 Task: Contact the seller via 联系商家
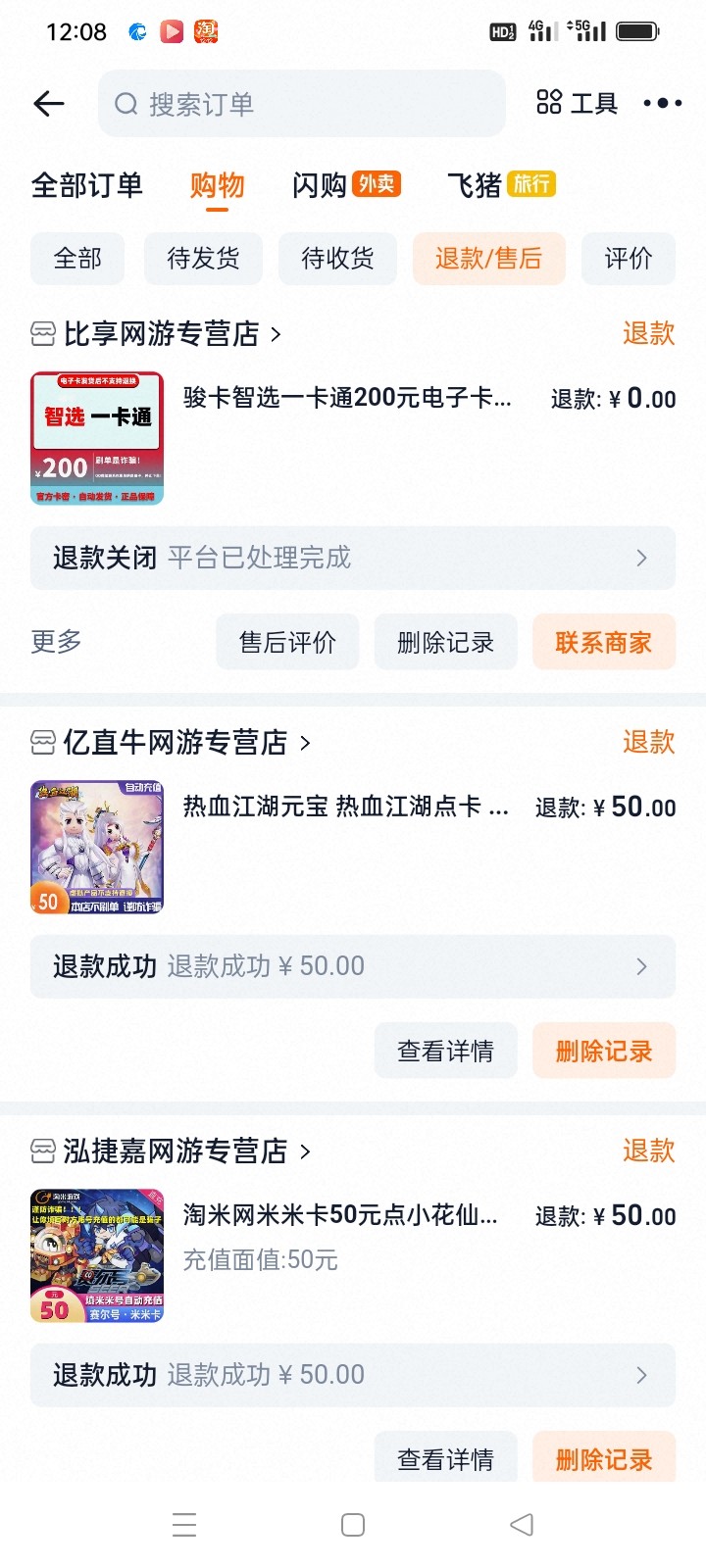[x=603, y=643]
